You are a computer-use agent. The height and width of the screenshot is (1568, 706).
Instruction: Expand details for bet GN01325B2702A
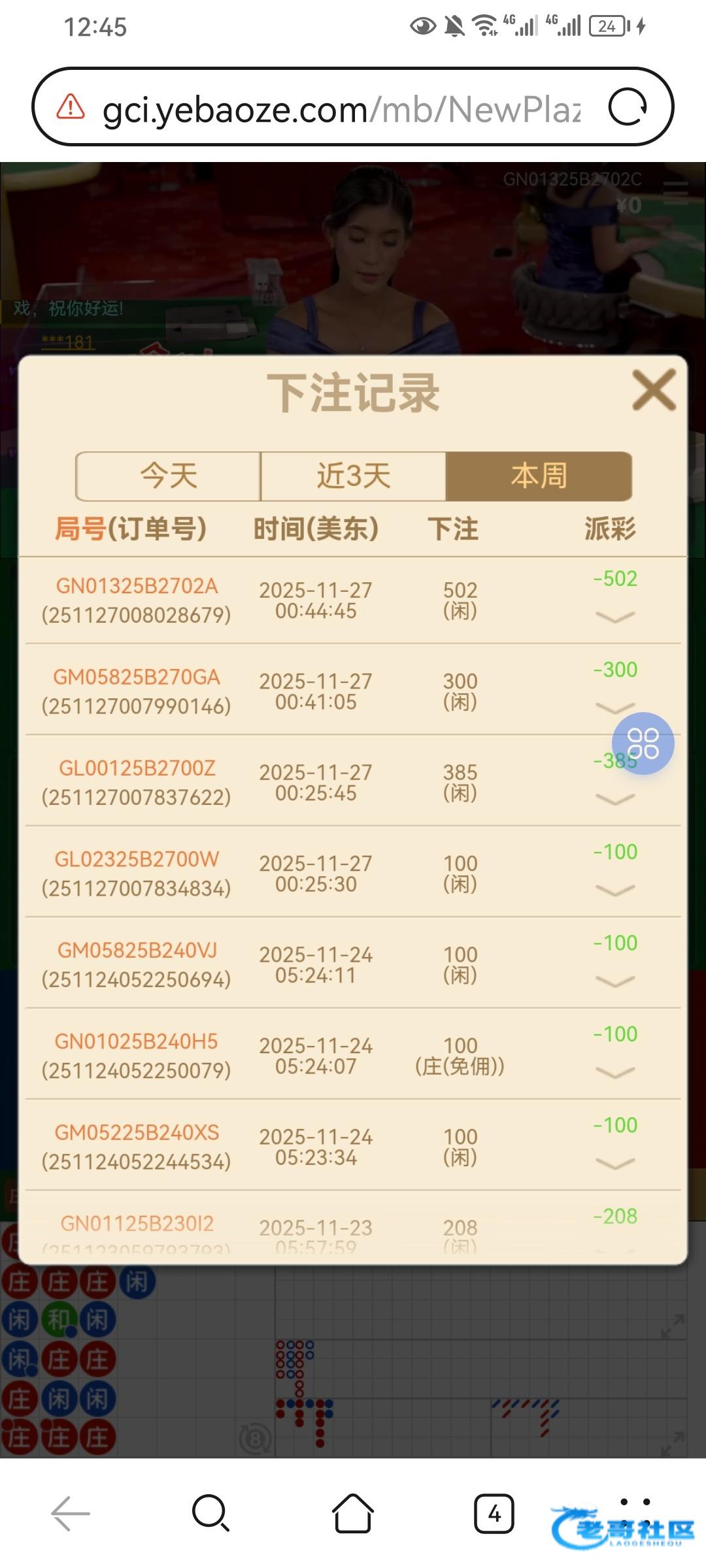pyautogui.click(x=614, y=617)
